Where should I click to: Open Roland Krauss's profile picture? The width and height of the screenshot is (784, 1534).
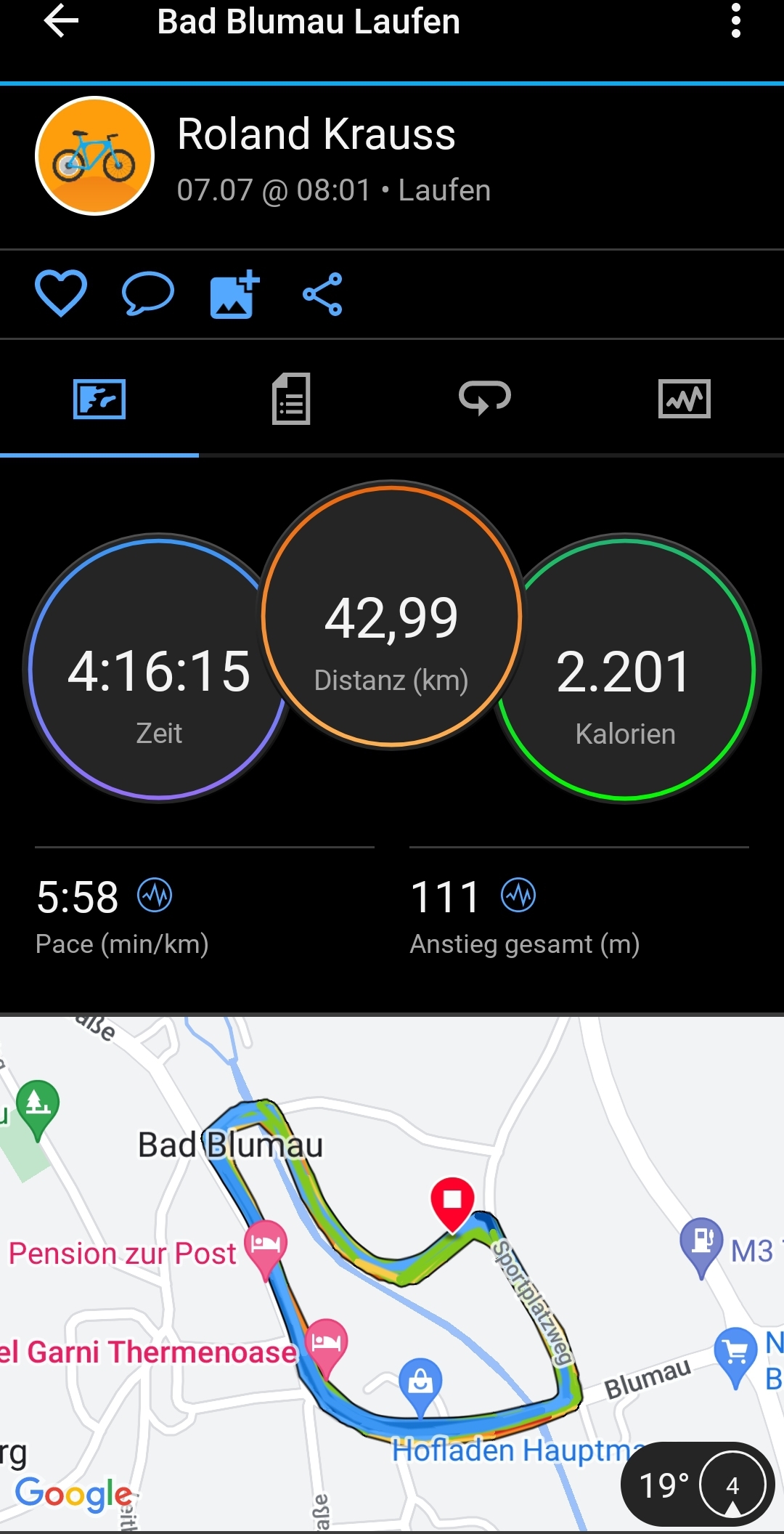[x=95, y=156]
